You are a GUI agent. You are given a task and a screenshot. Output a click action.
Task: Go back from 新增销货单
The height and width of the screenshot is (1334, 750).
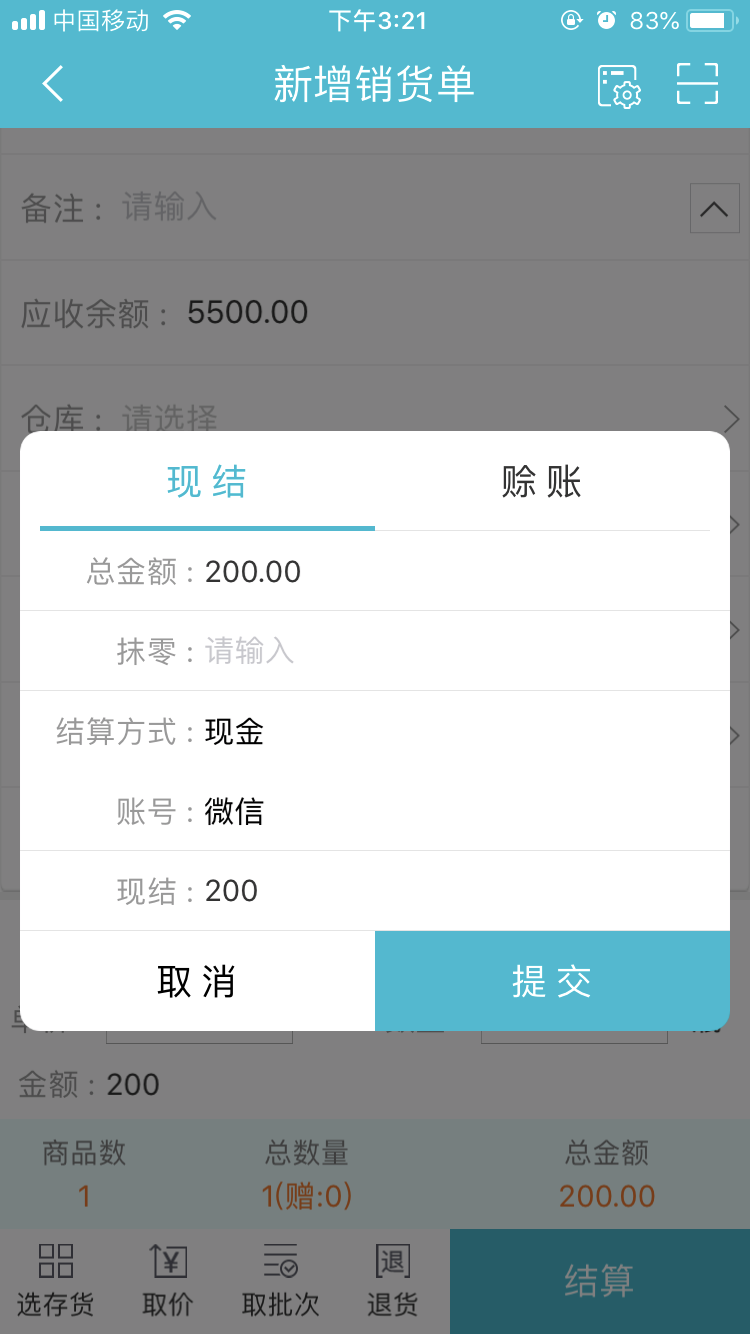pyautogui.click(x=53, y=84)
